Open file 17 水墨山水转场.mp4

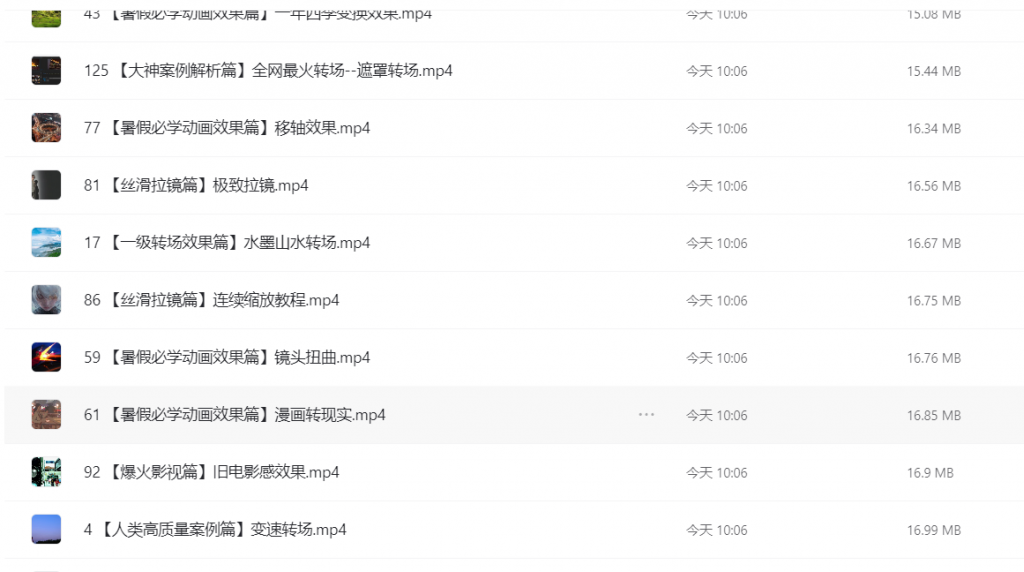227,243
